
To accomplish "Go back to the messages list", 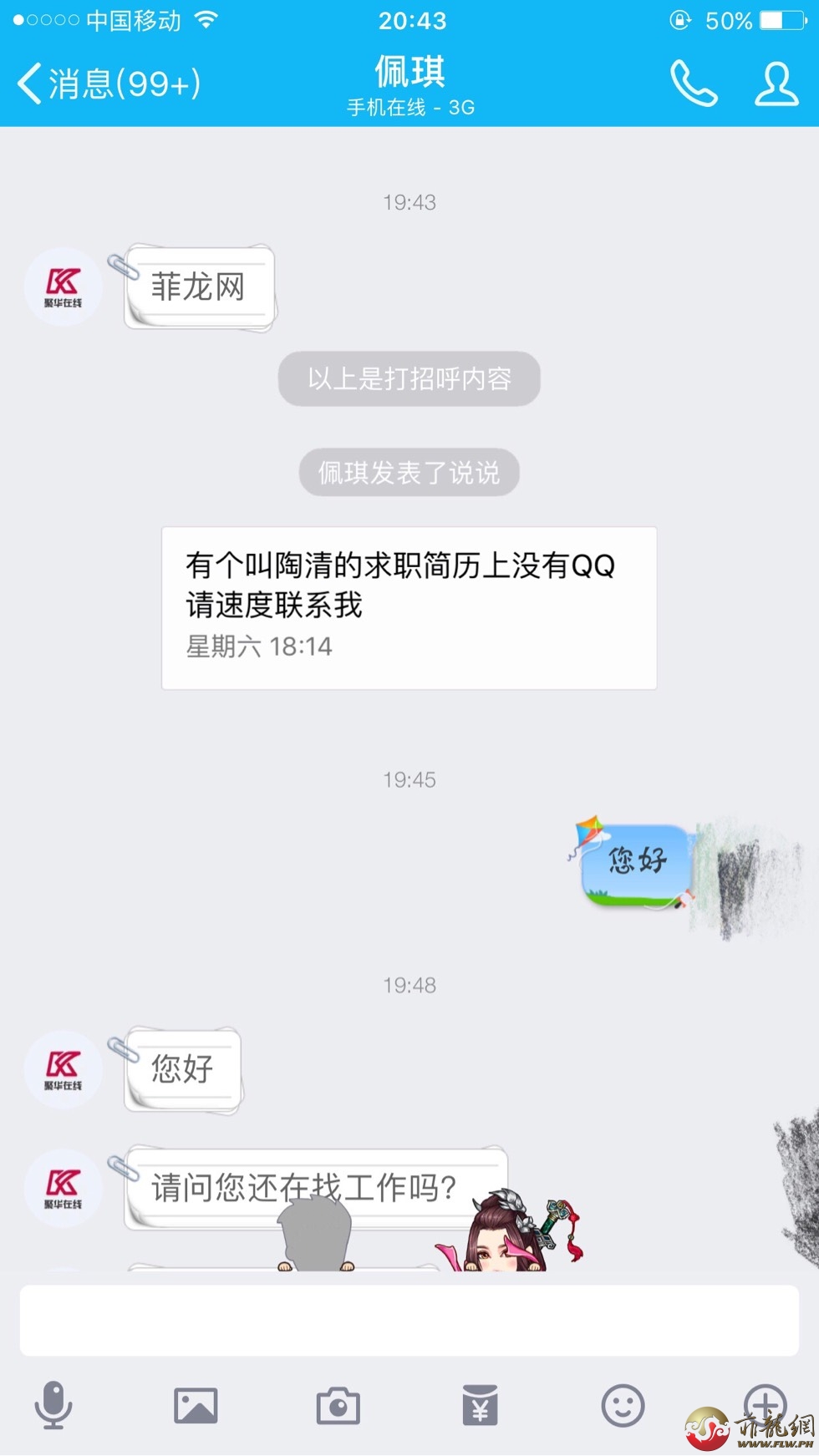I will click(109, 84).
